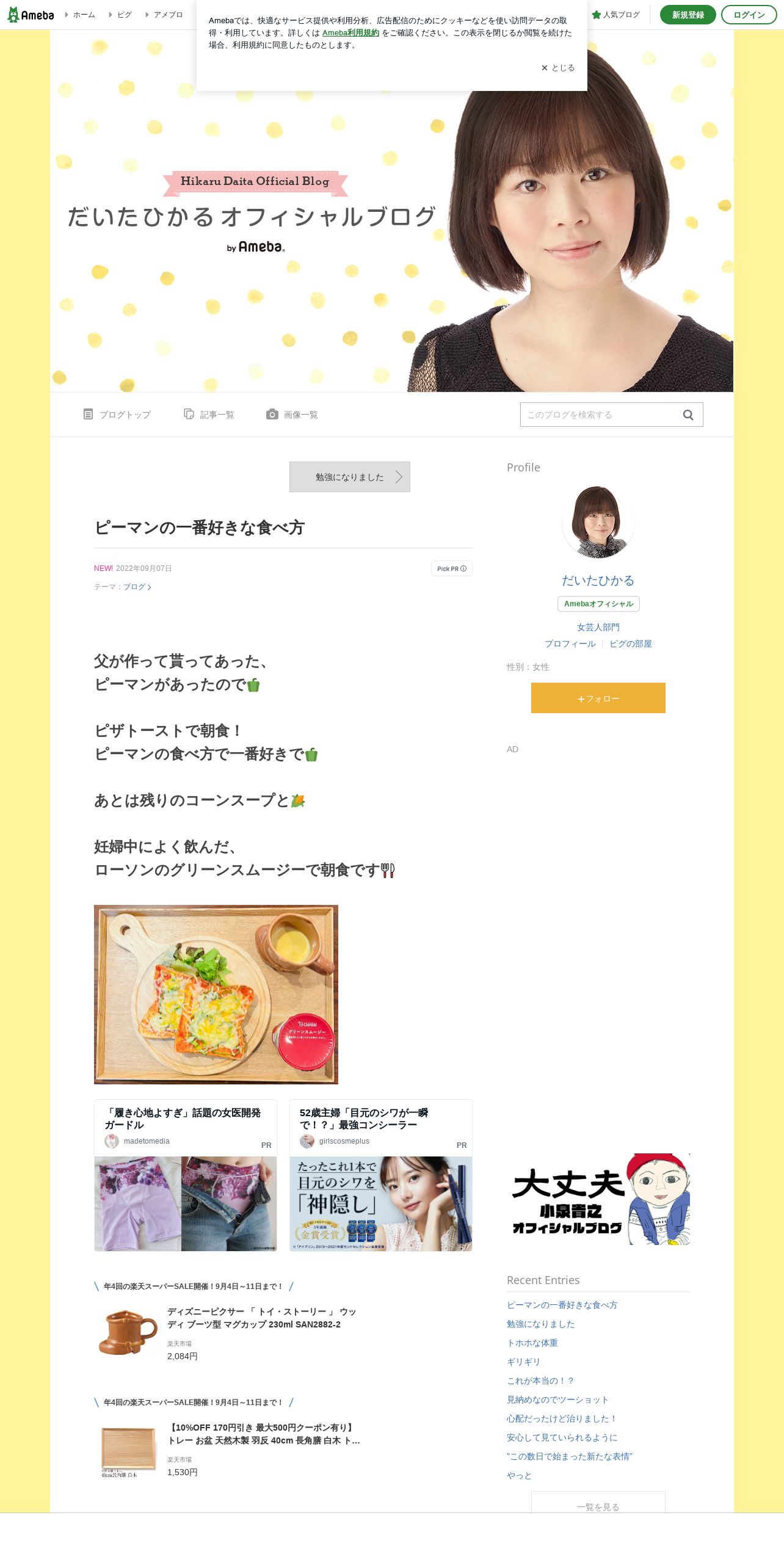This screenshot has height=1568, width=784.
Task: Close the cookie notice with とじる
Action: point(558,68)
